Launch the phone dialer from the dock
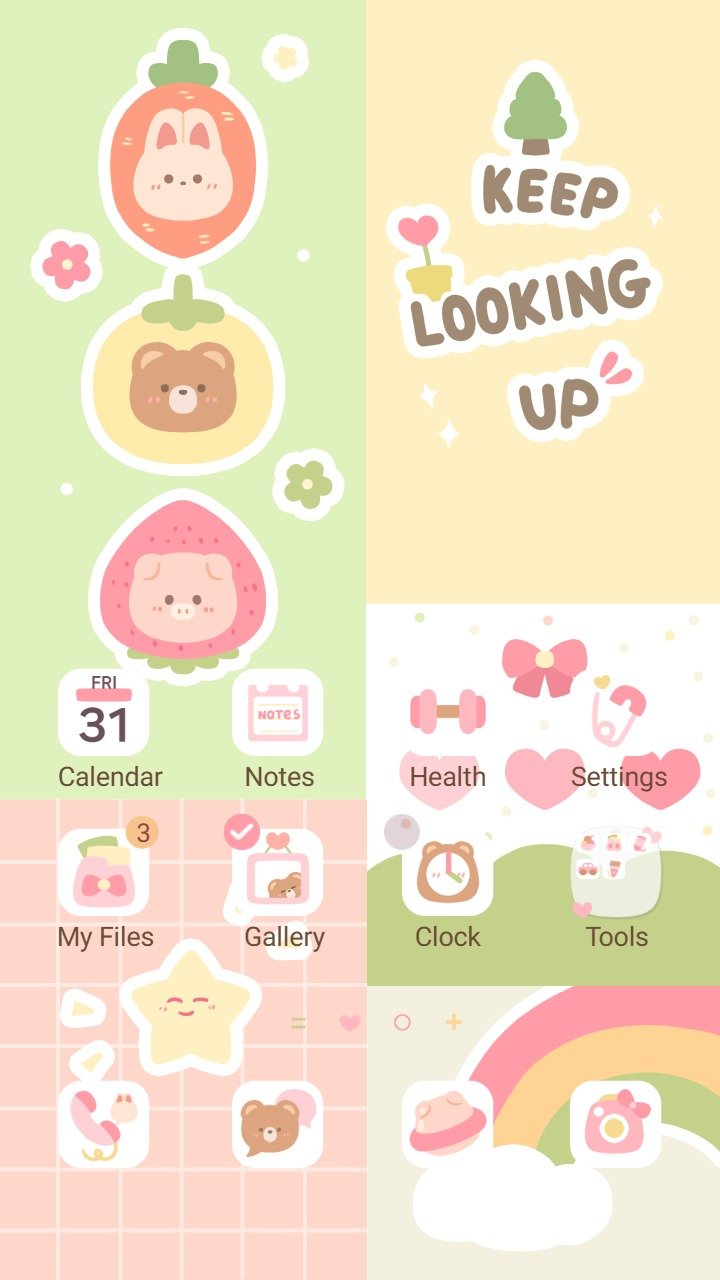This screenshot has height=1280, width=720. click(x=104, y=1124)
